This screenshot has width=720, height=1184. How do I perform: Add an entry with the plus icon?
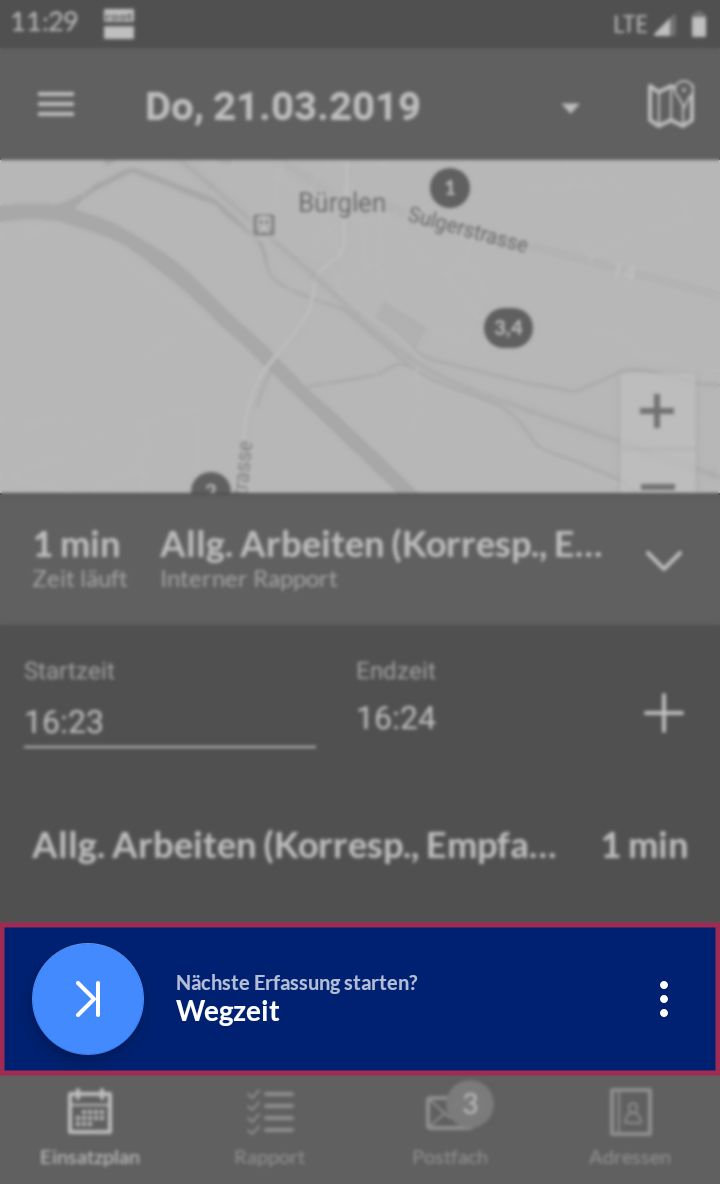[663, 714]
